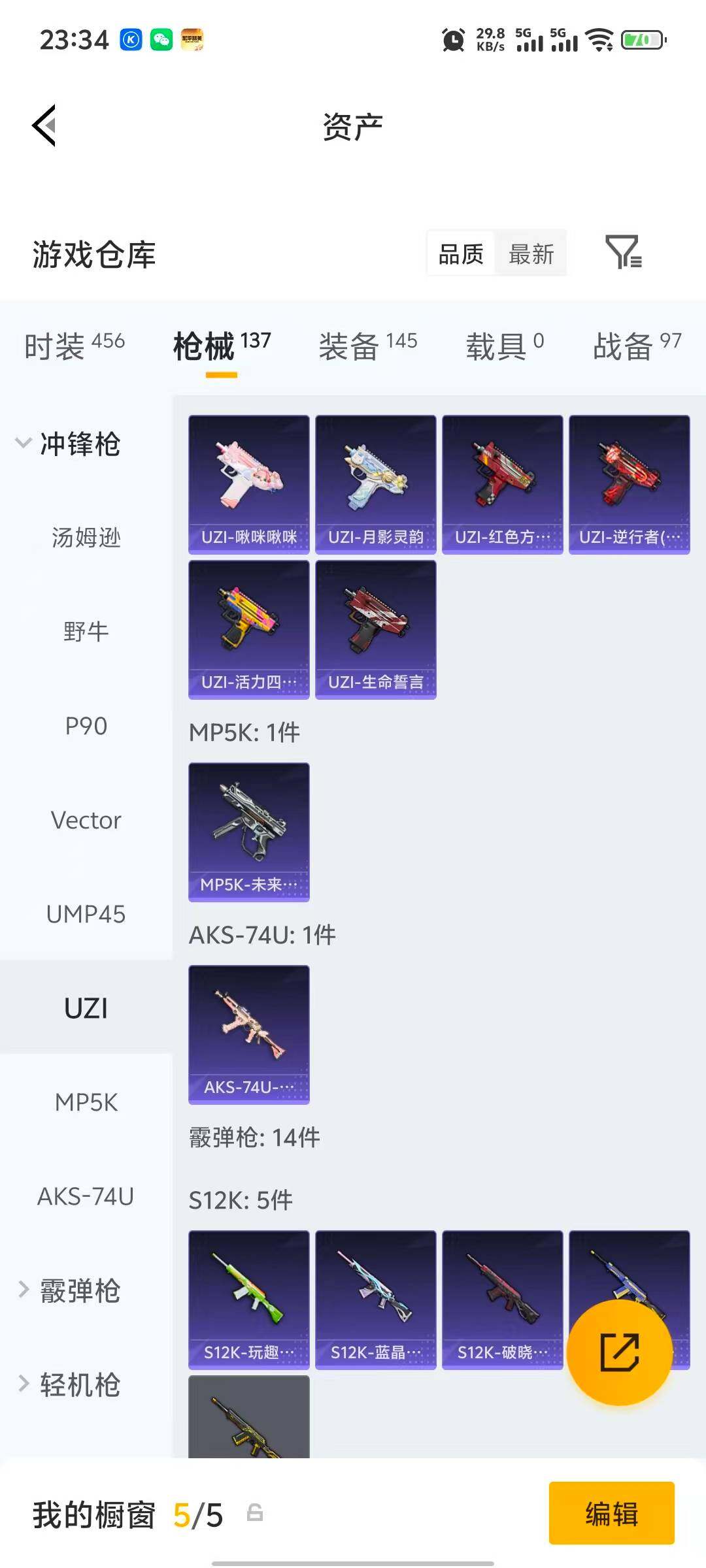Switch to the 装备 145 tab
Screen dimensions: 706x1568
coord(368,345)
